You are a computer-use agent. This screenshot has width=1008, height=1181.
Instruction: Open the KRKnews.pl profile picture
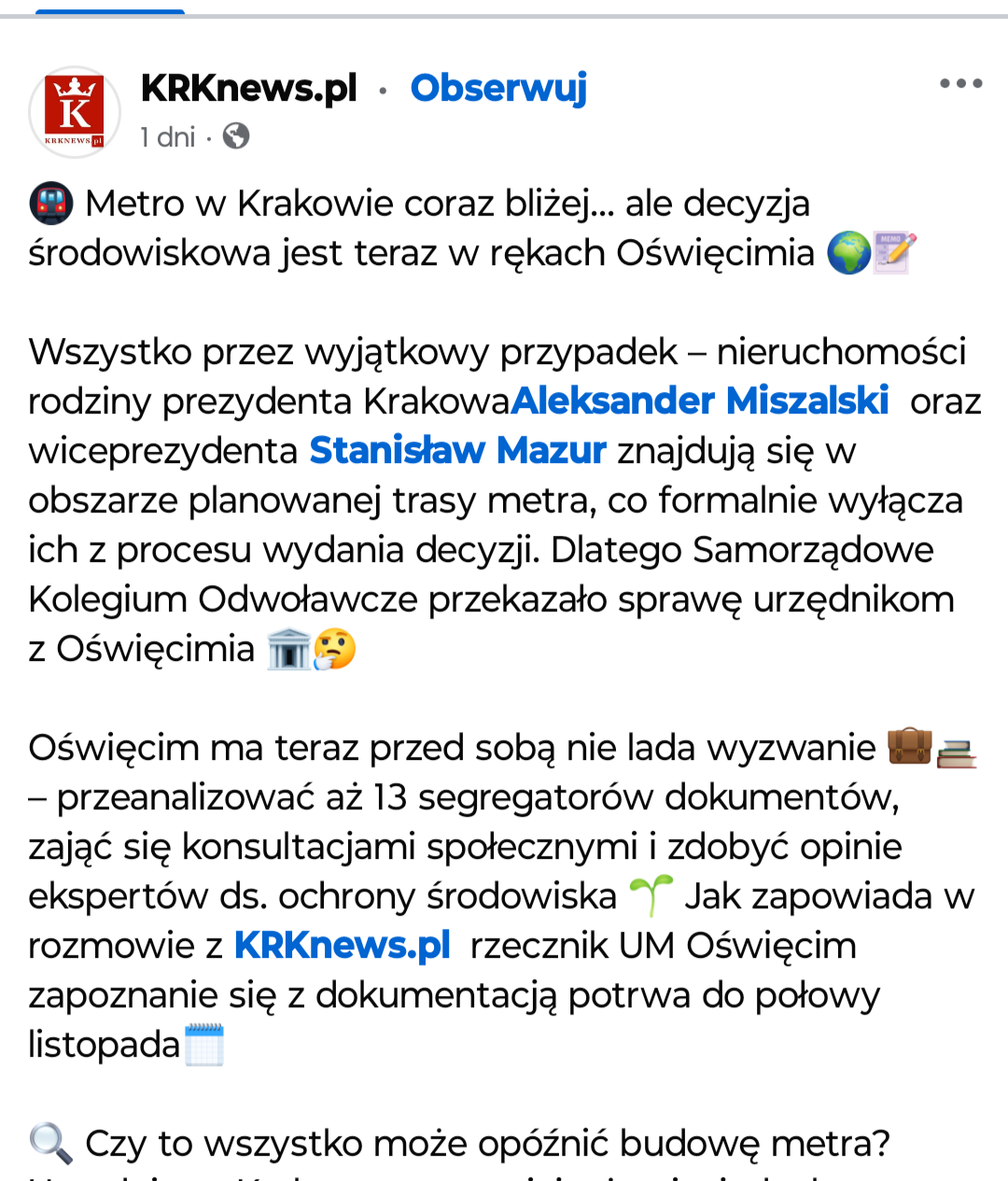[x=75, y=112]
